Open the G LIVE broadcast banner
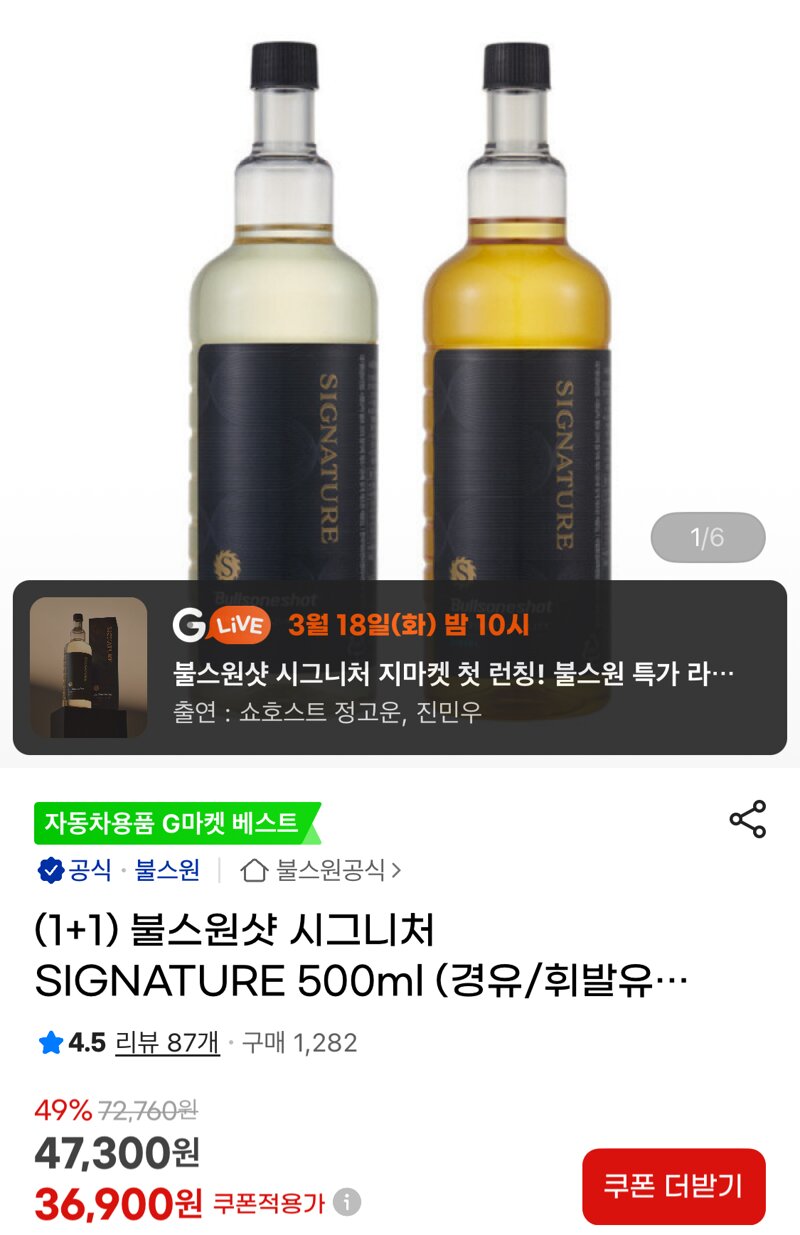 [x=400, y=667]
